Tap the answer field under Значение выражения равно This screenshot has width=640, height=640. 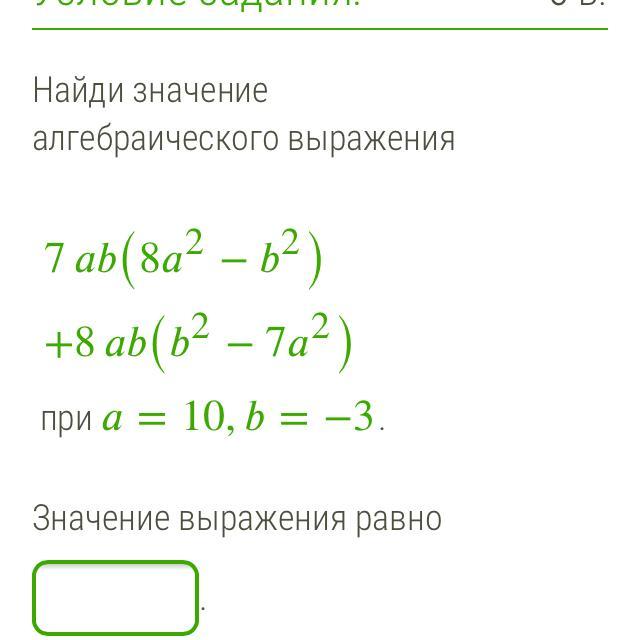point(116,598)
